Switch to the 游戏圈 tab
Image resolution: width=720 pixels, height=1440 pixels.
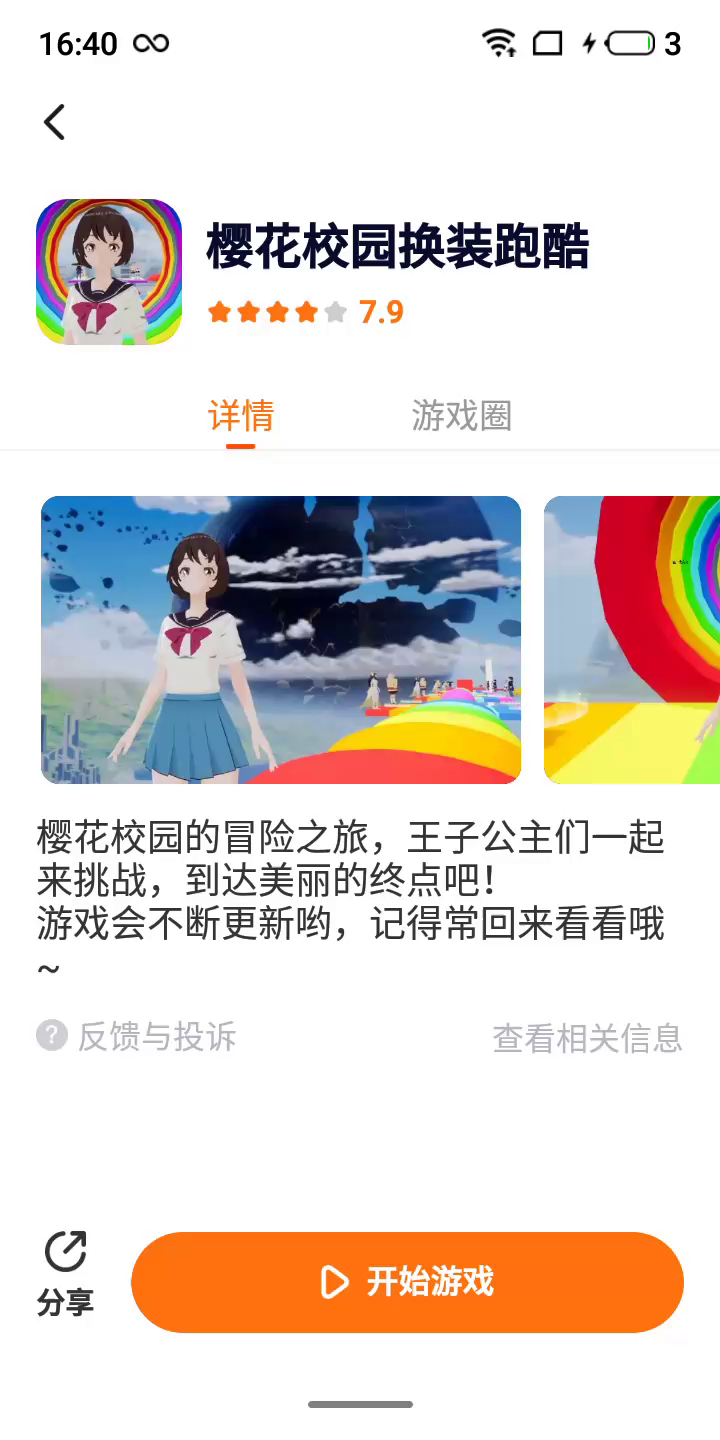pyautogui.click(x=461, y=415)
